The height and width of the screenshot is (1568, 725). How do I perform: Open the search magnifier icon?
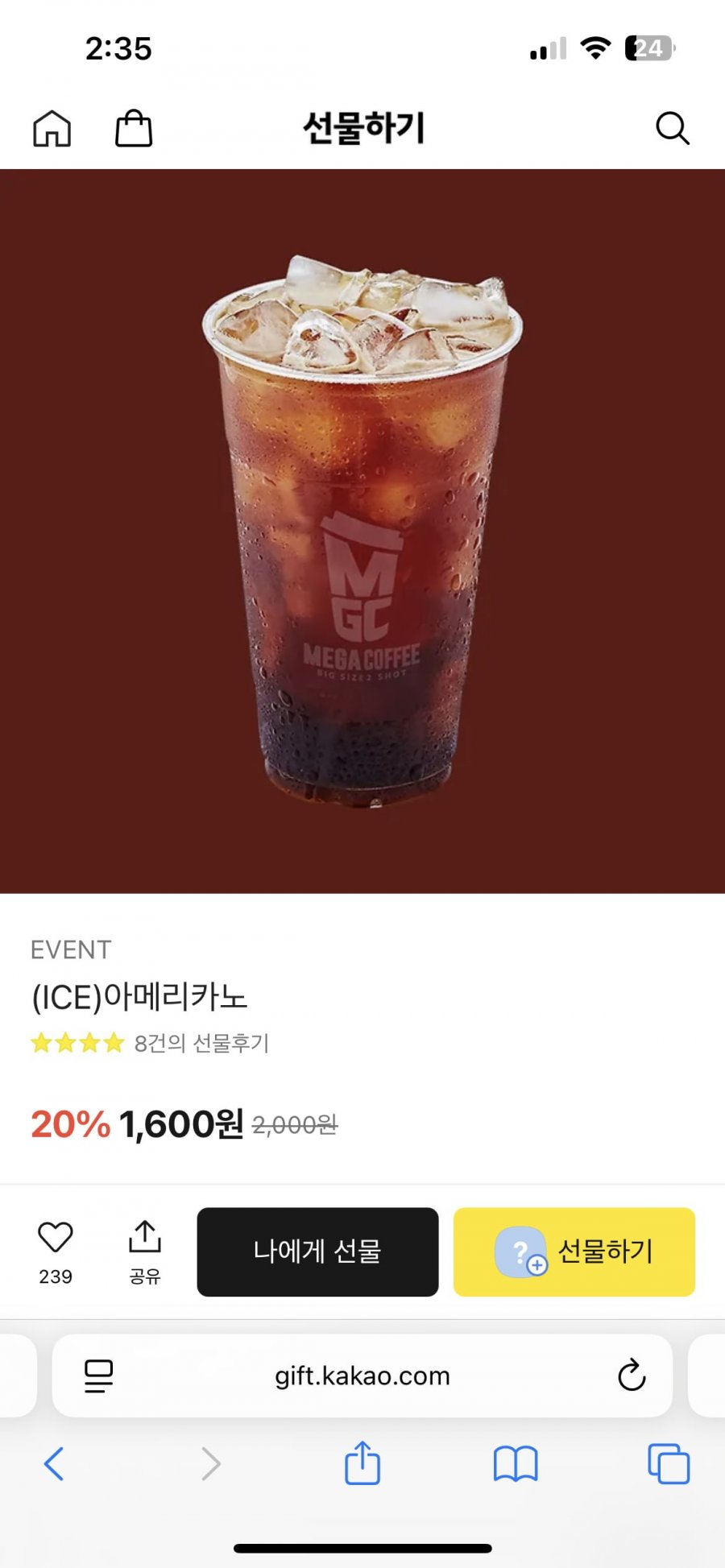click(x=672, y=128)
